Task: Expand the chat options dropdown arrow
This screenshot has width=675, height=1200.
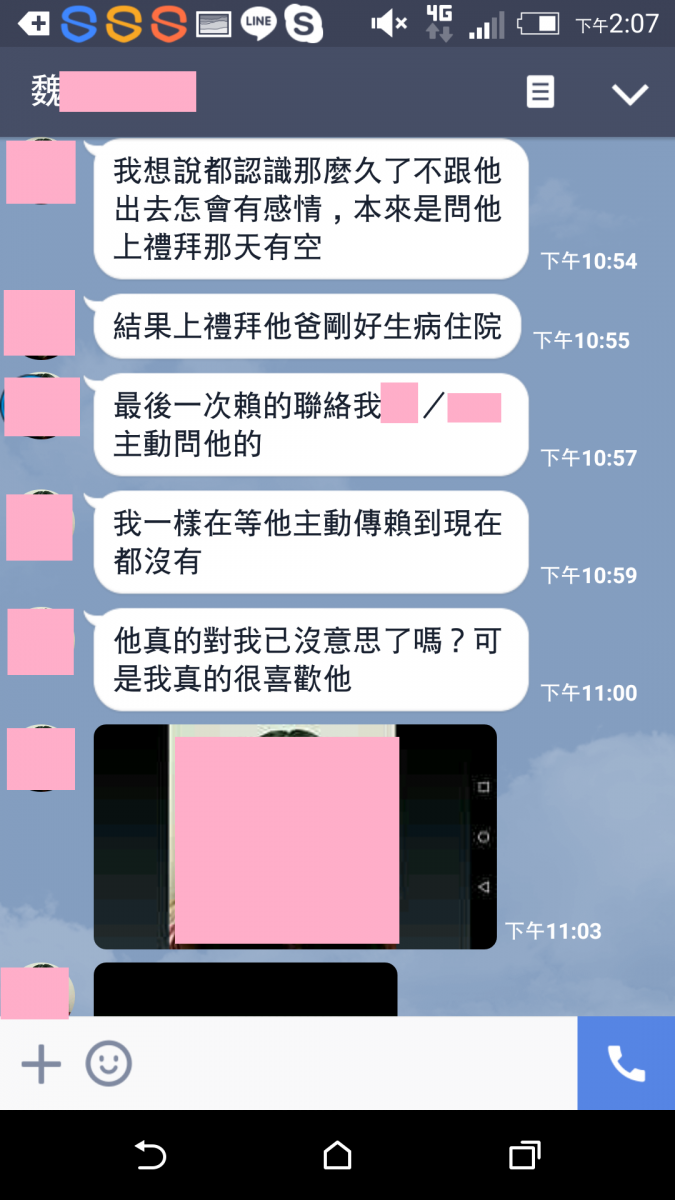Action: pyautogui.click(x=630, y=94)
